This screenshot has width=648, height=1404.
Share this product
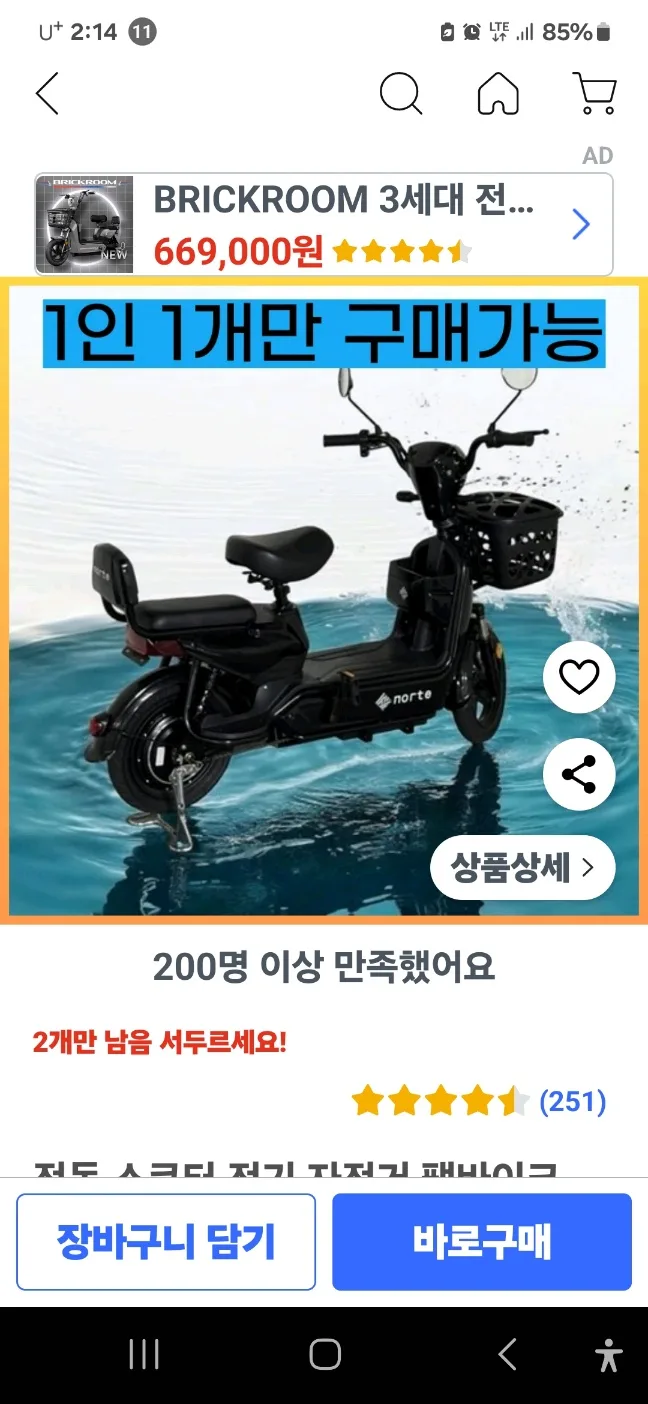[x=578, y=774]
